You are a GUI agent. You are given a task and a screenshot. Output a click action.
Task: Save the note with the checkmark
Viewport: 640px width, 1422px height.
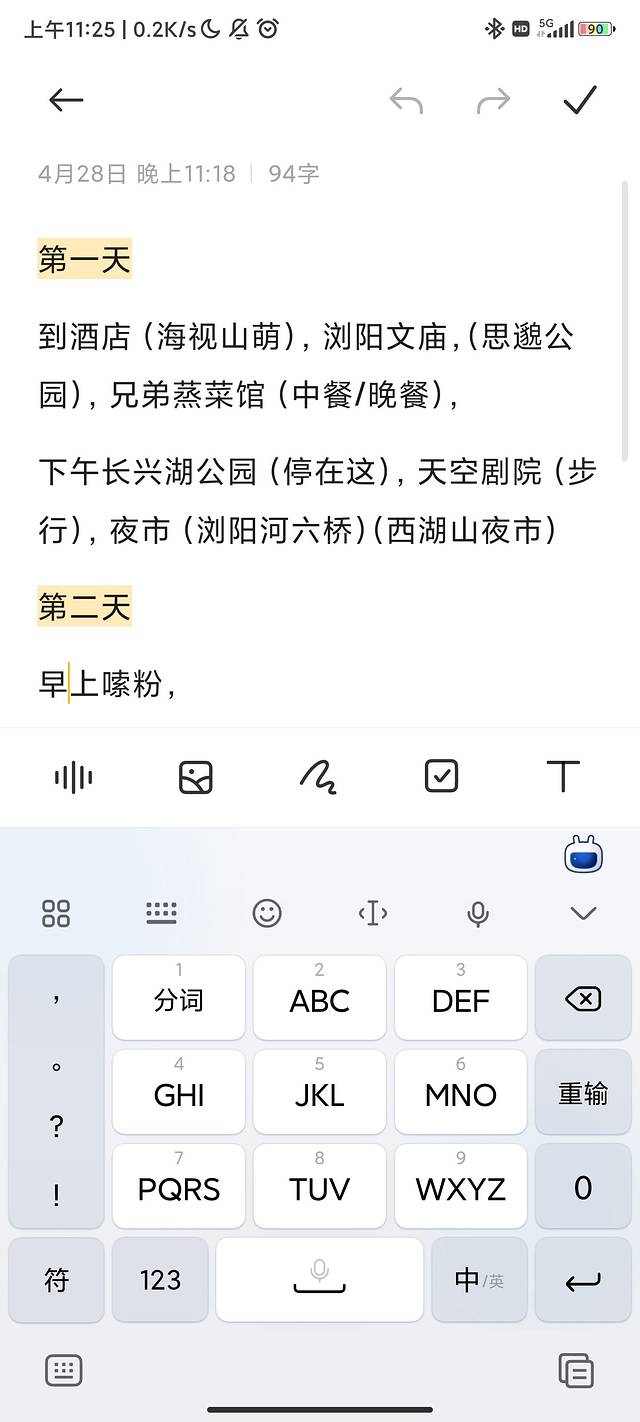point(580,100)
